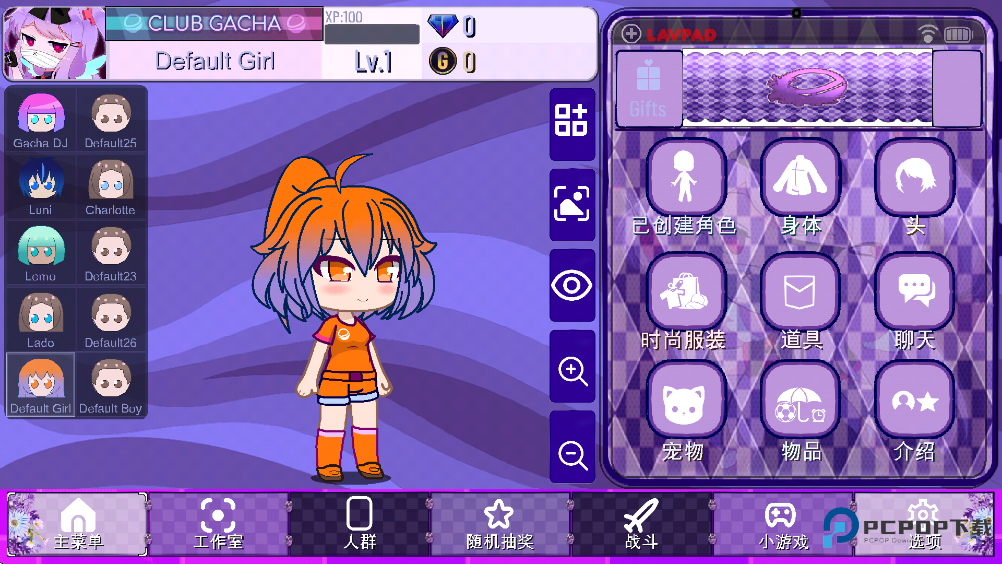The height and width of the screenshot is (564, 1002).
Task: Zoom in on the character
Action: click(x=572, y=372)
